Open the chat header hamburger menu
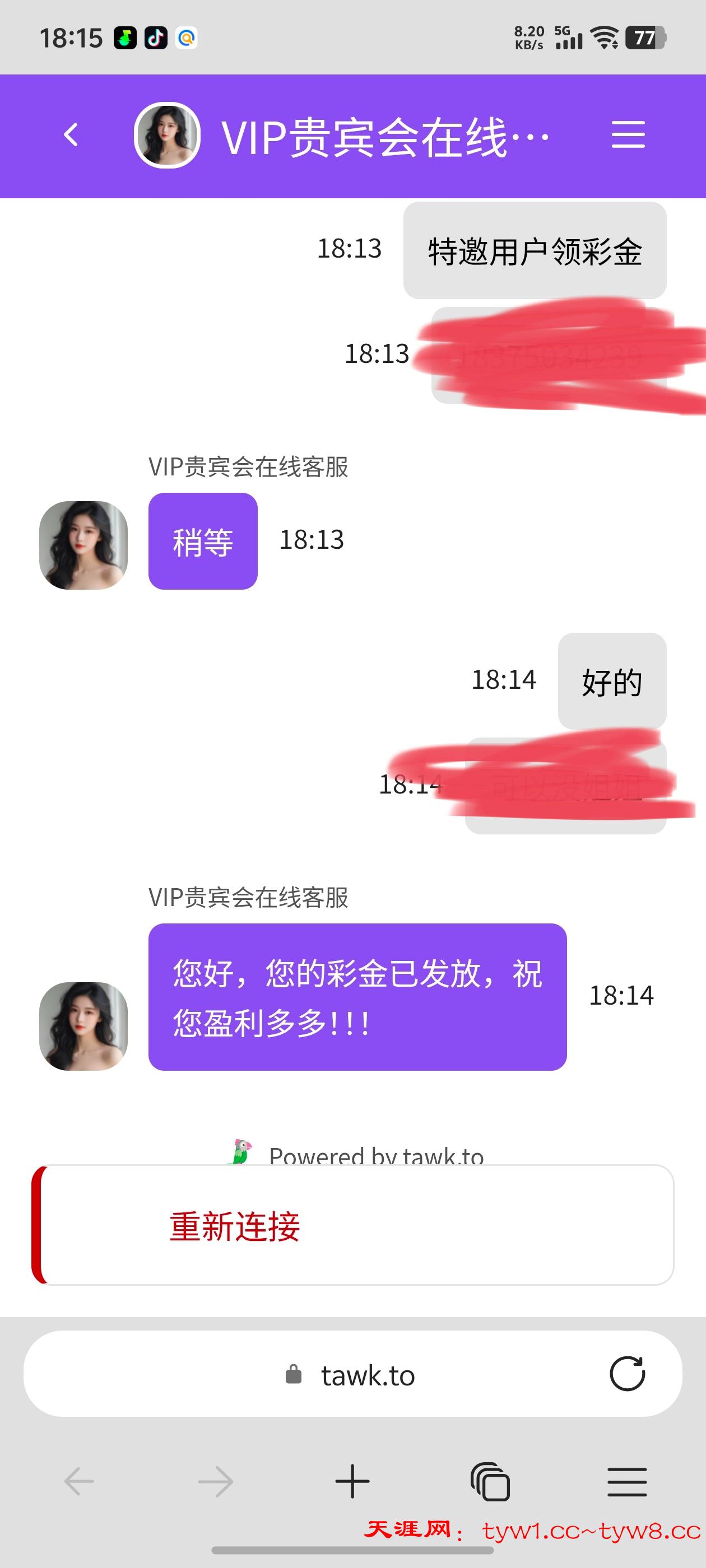The height and width of the screenshot is (1568, 706). 628,134
